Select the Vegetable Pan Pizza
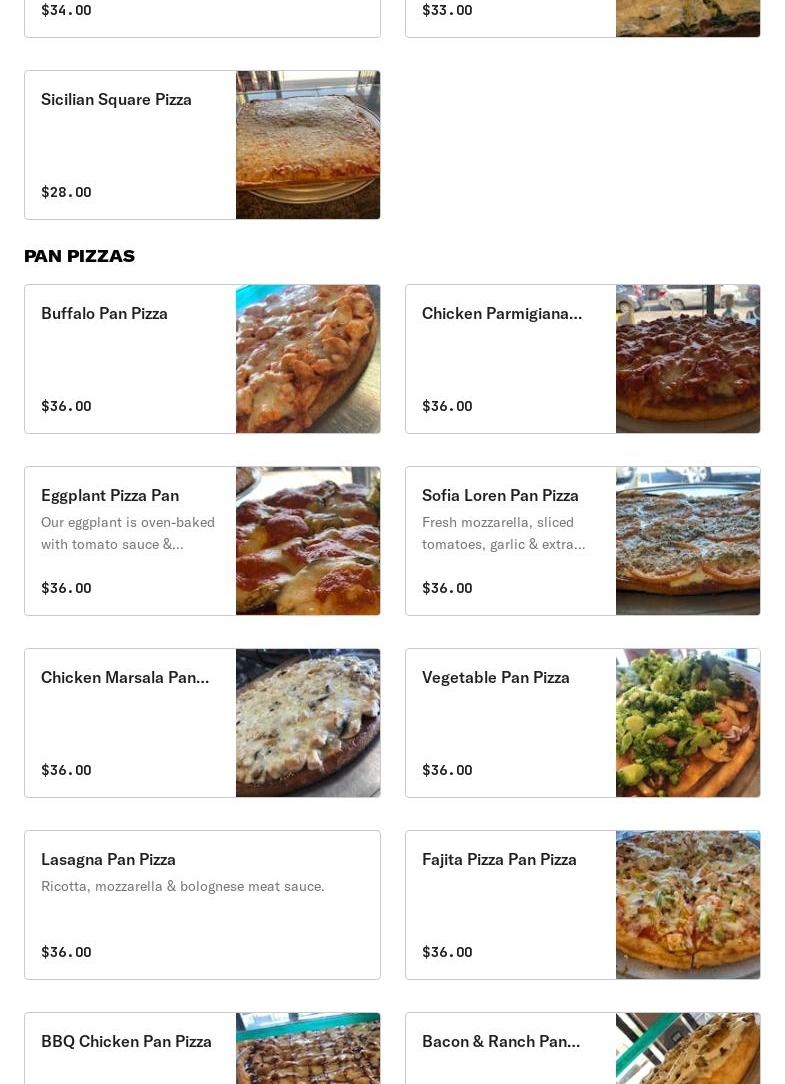This screenshot has width=785, height=1084. tap(582, 723)
